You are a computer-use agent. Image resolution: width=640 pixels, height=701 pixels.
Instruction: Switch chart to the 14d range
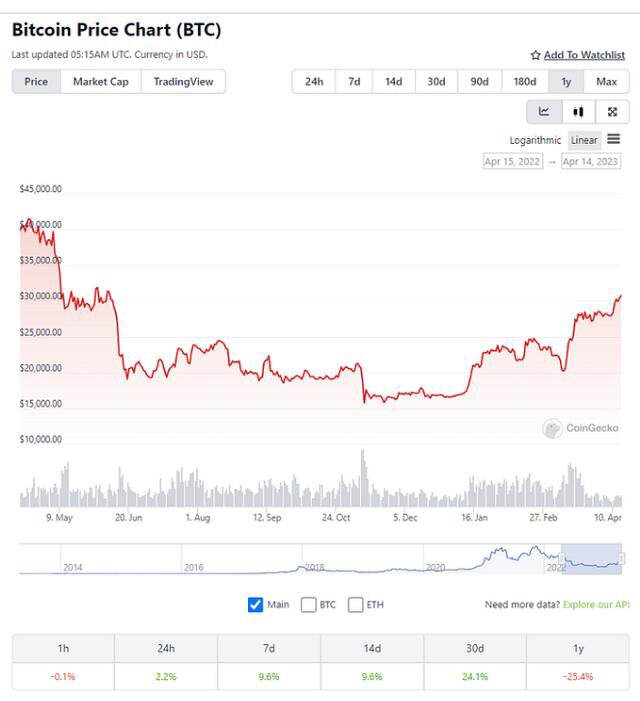393,82
